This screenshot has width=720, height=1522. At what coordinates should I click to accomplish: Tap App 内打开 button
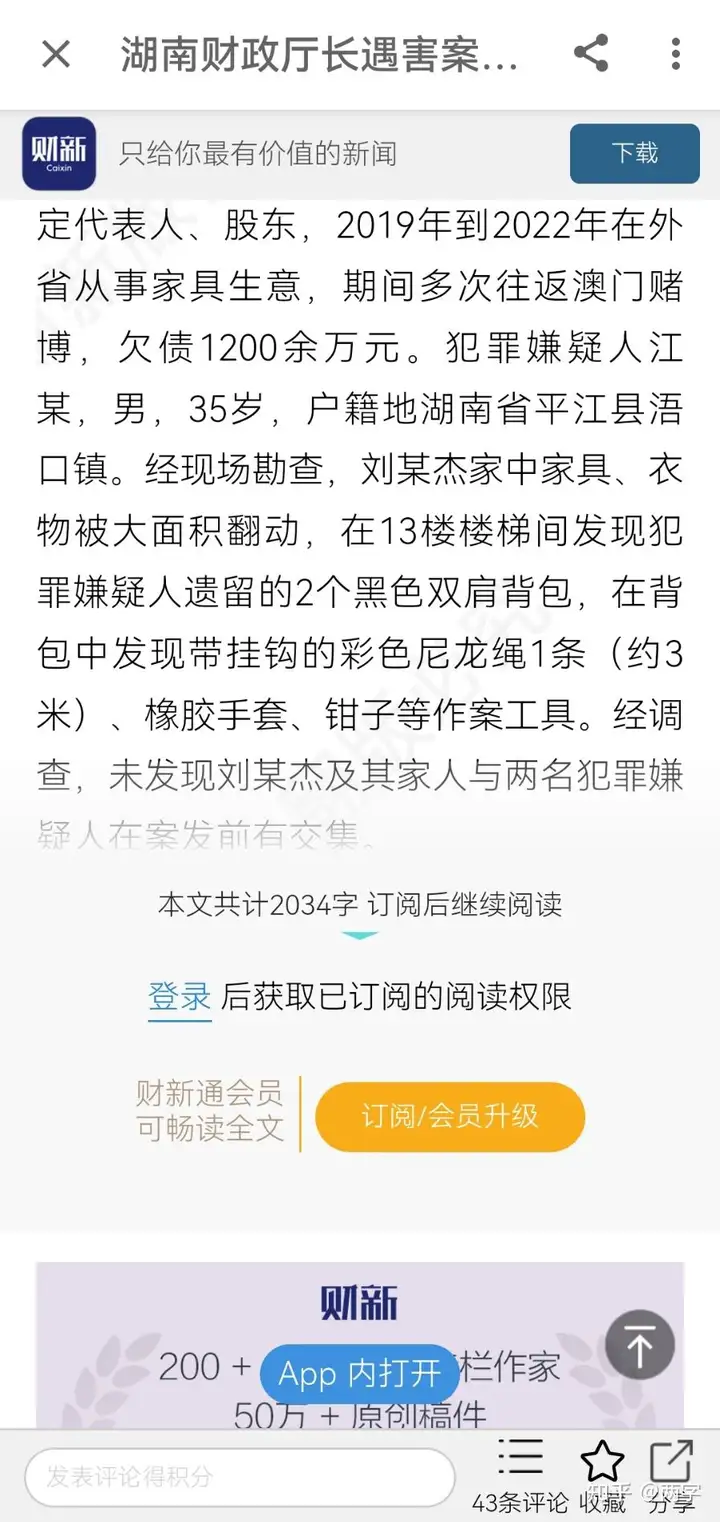(x=359, y=1373)
